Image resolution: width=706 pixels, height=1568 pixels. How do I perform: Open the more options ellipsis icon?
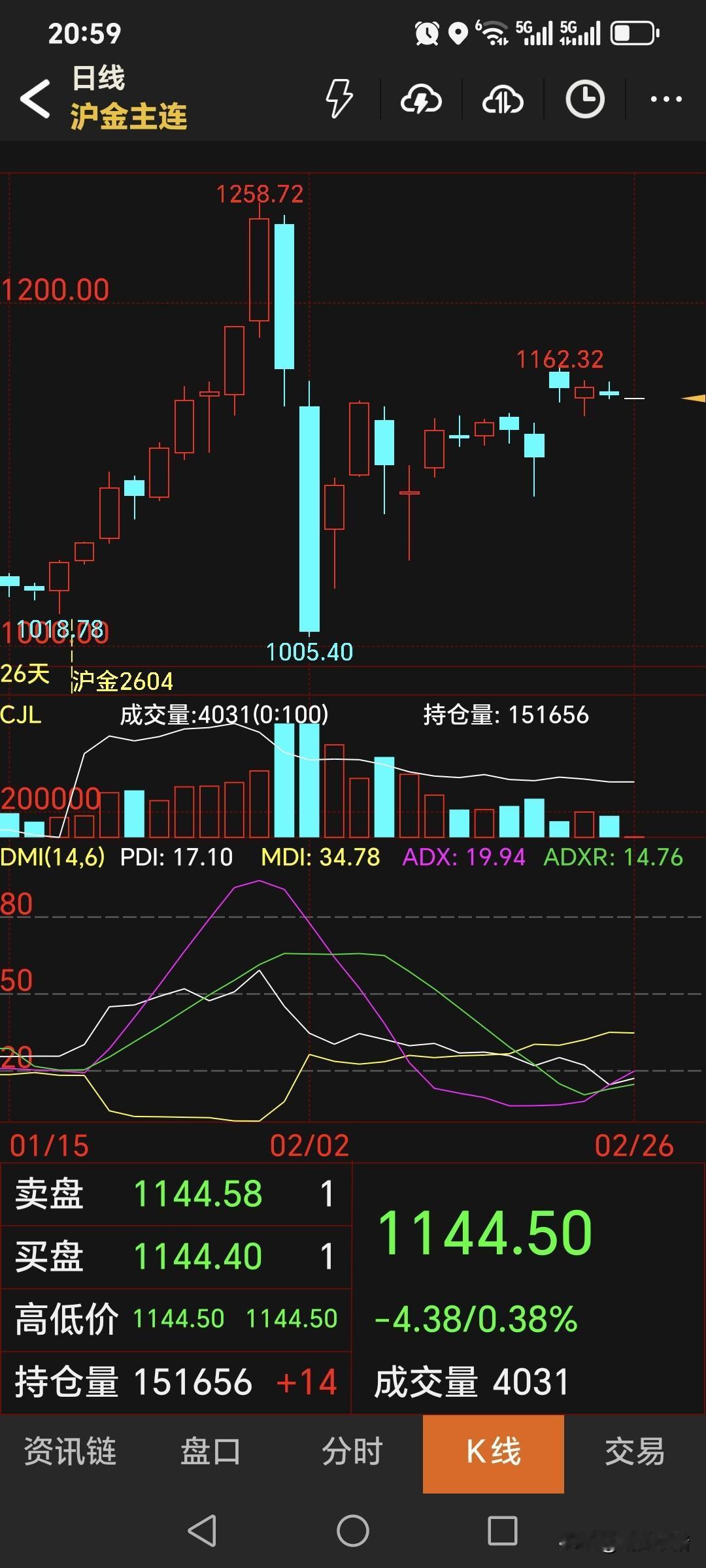click(665, 99)
